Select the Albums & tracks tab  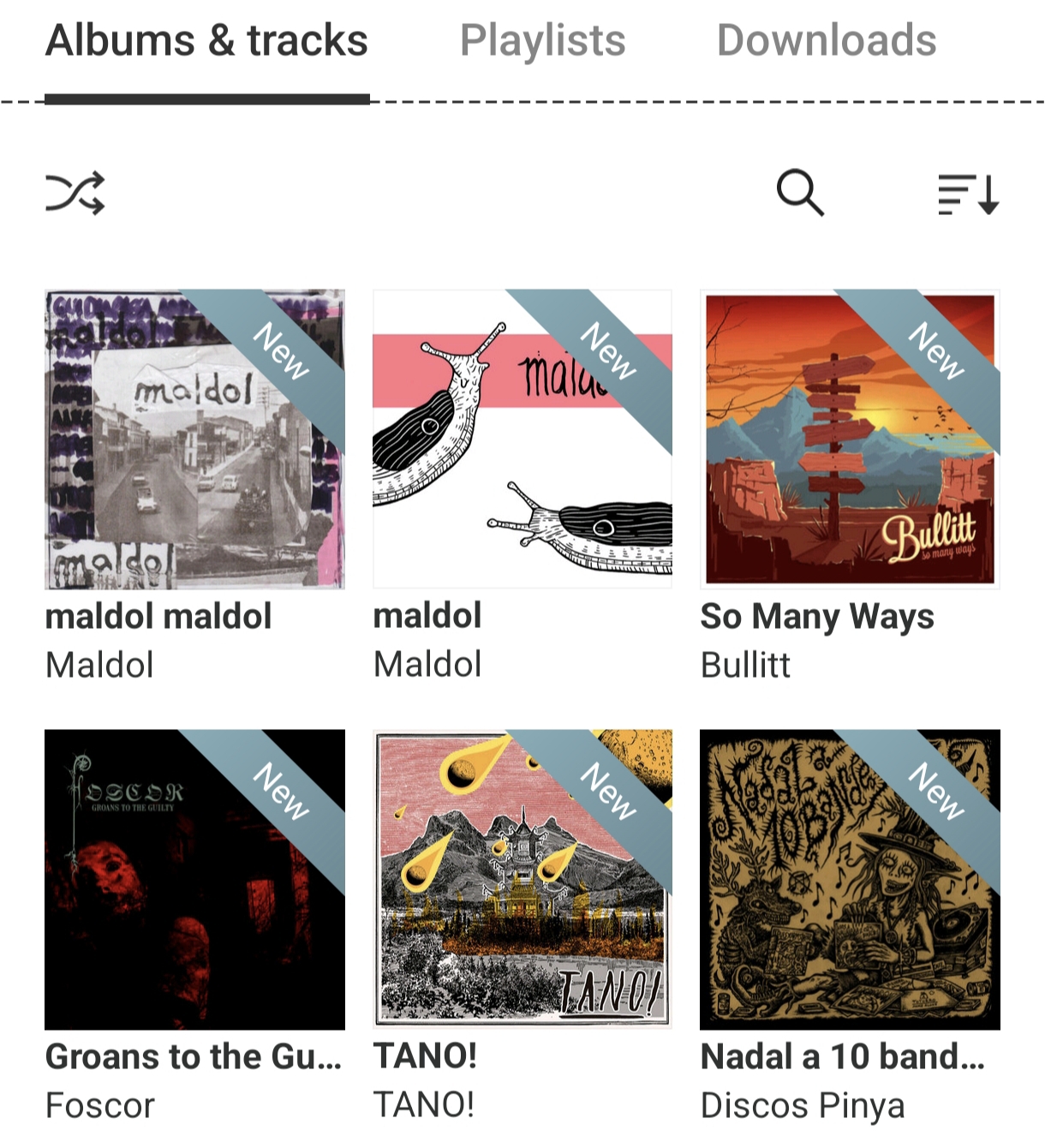coord(206,41)
